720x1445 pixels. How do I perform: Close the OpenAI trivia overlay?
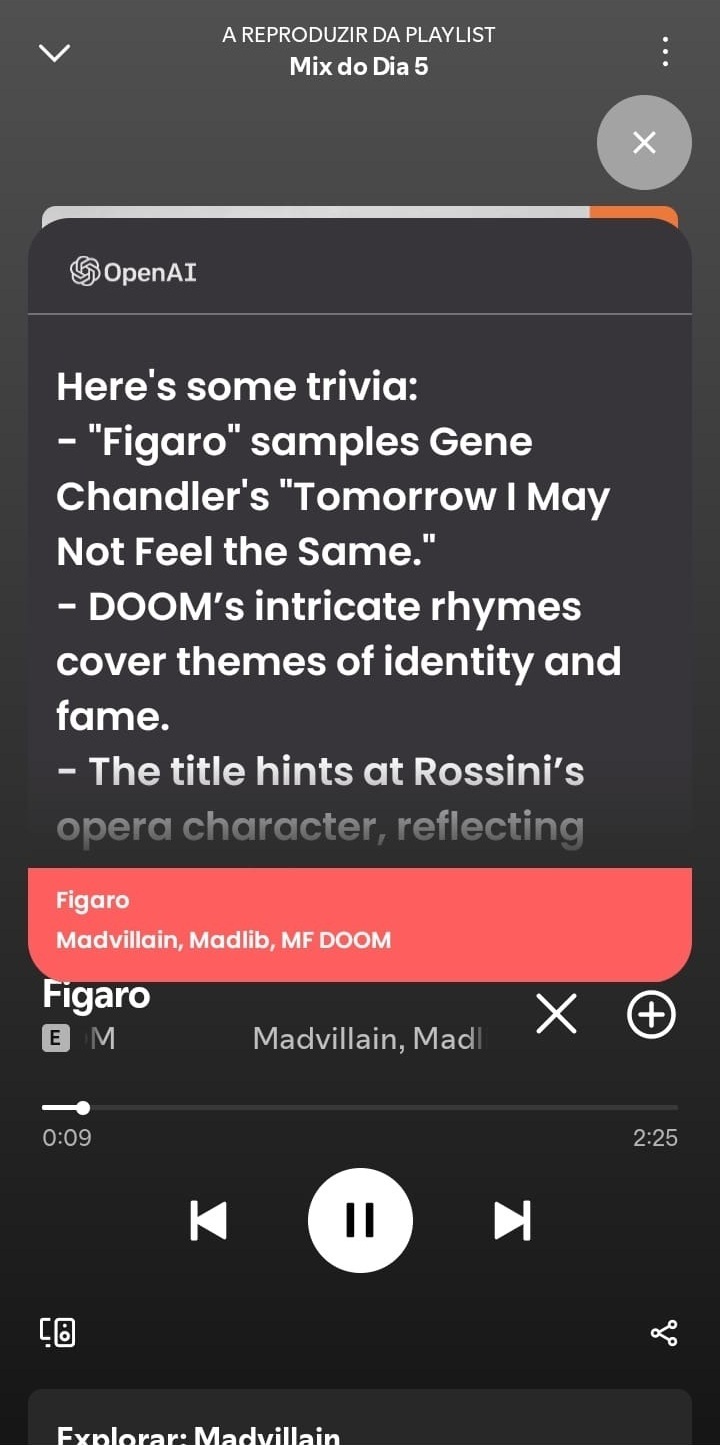tap(644, 143)
